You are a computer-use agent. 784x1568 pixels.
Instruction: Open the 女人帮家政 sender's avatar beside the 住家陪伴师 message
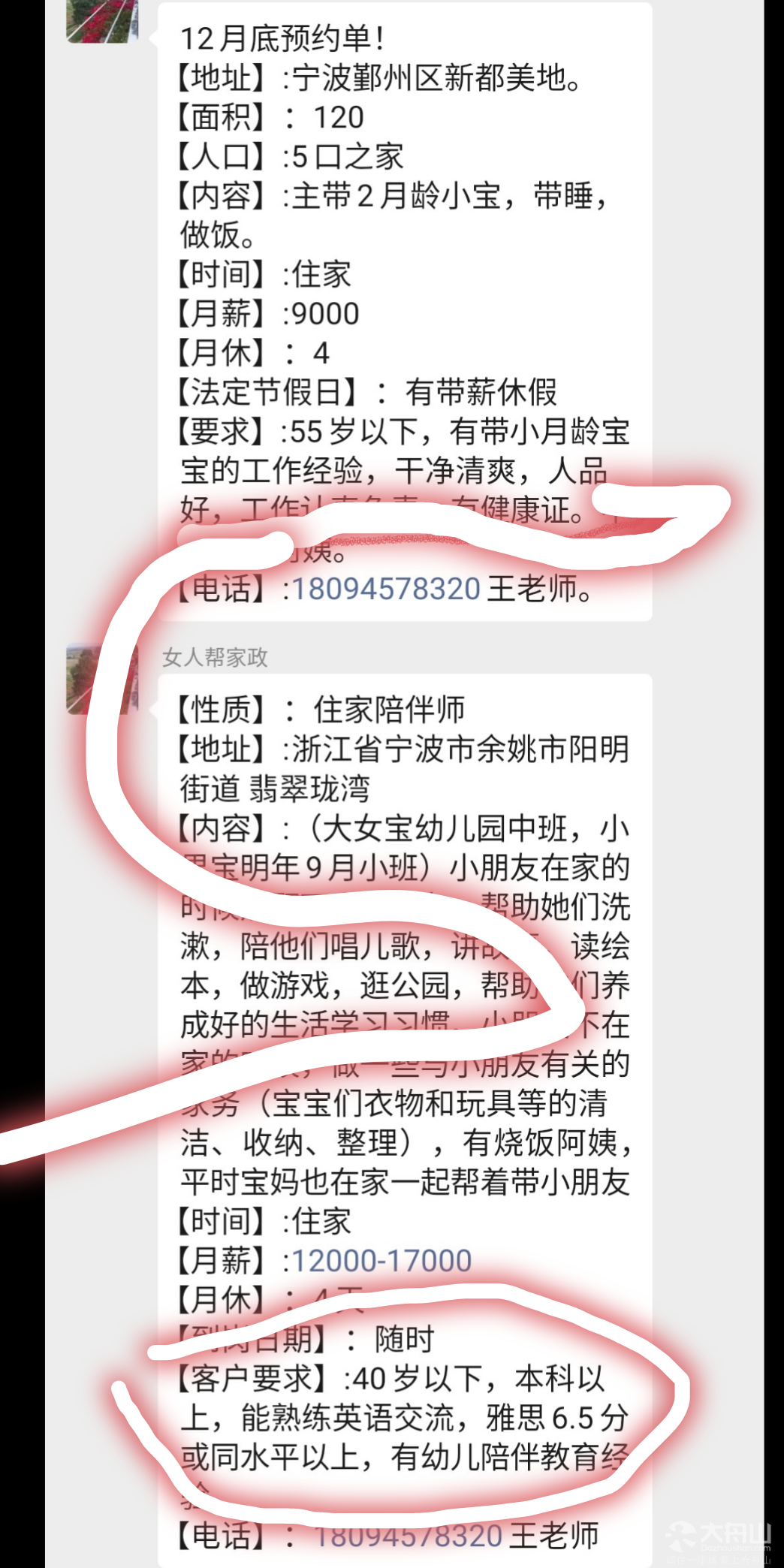point(102,679)
